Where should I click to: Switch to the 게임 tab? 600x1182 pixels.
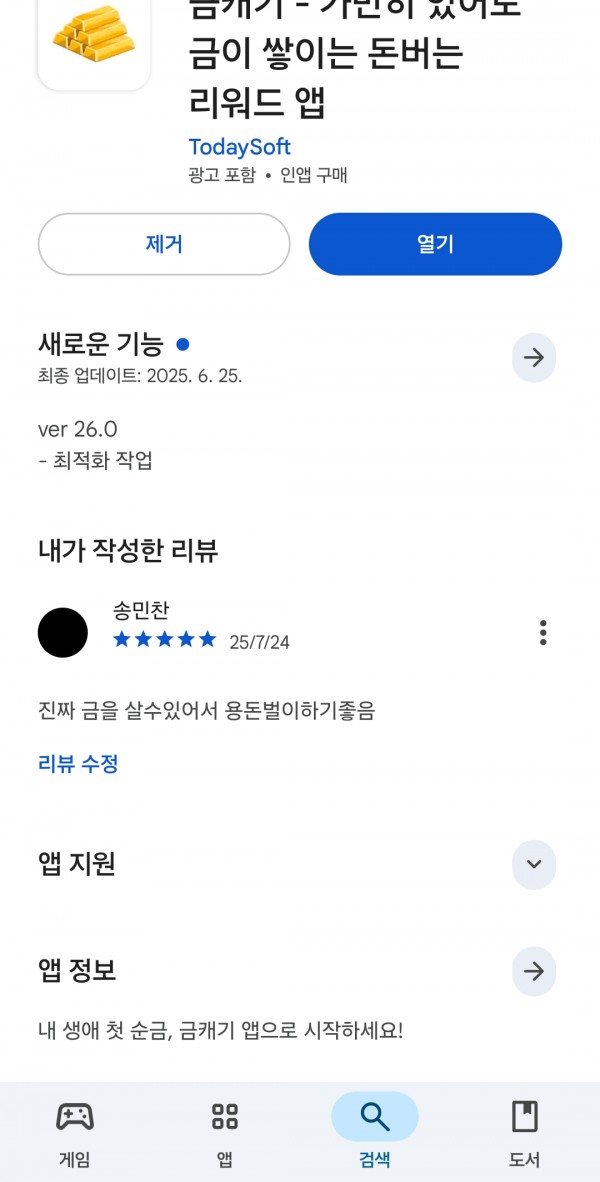75,1133
